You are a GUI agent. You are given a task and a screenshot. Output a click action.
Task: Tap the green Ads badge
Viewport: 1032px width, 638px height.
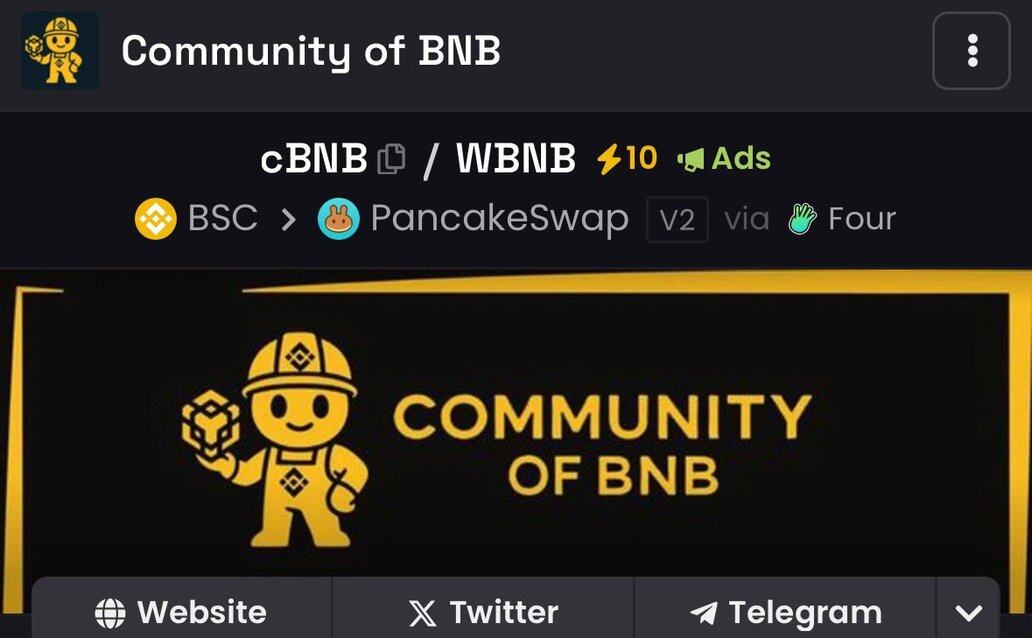(x=724, y=158)
